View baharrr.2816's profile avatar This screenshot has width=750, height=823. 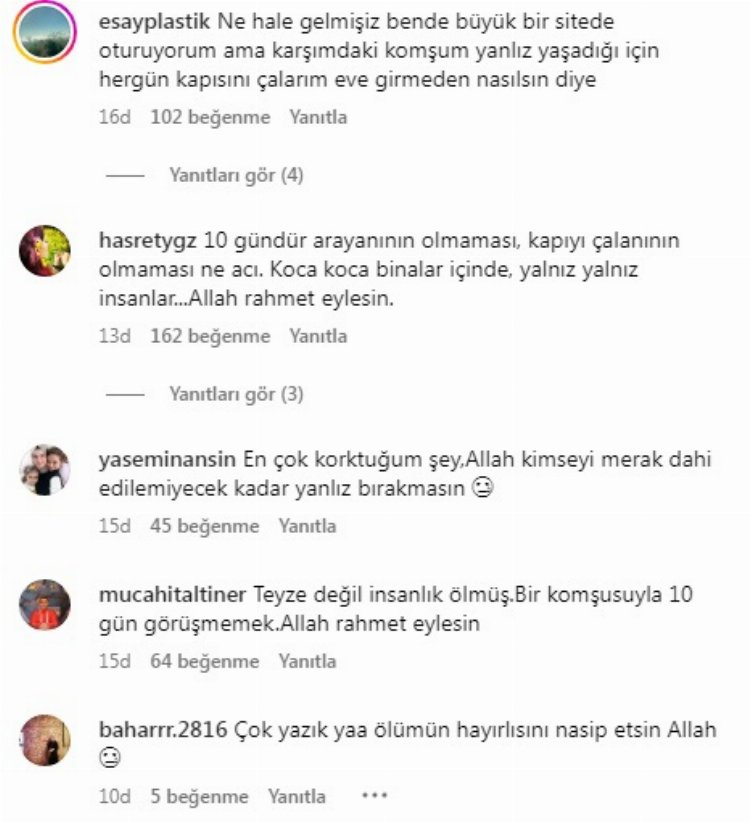[x=44, y=741]
